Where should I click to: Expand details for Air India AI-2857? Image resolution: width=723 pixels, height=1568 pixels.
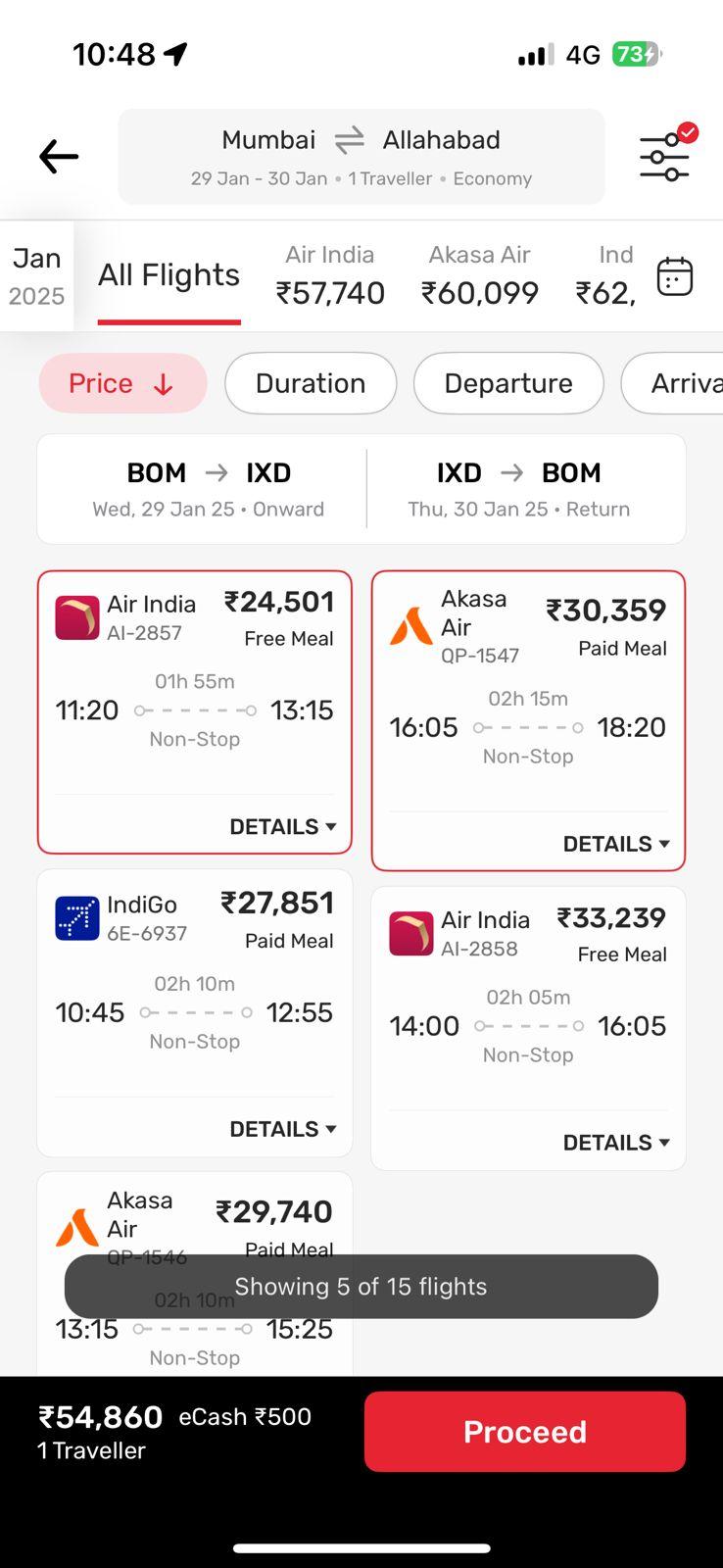tap(282, 827)
